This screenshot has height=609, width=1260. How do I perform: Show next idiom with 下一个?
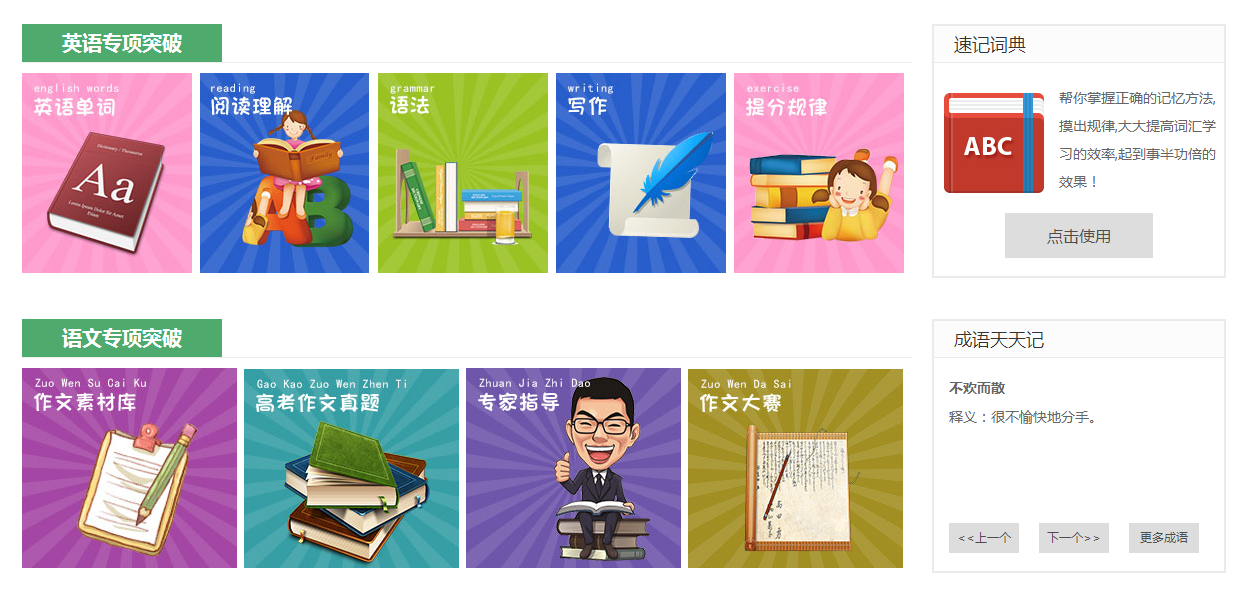(x=1074, y=538)
